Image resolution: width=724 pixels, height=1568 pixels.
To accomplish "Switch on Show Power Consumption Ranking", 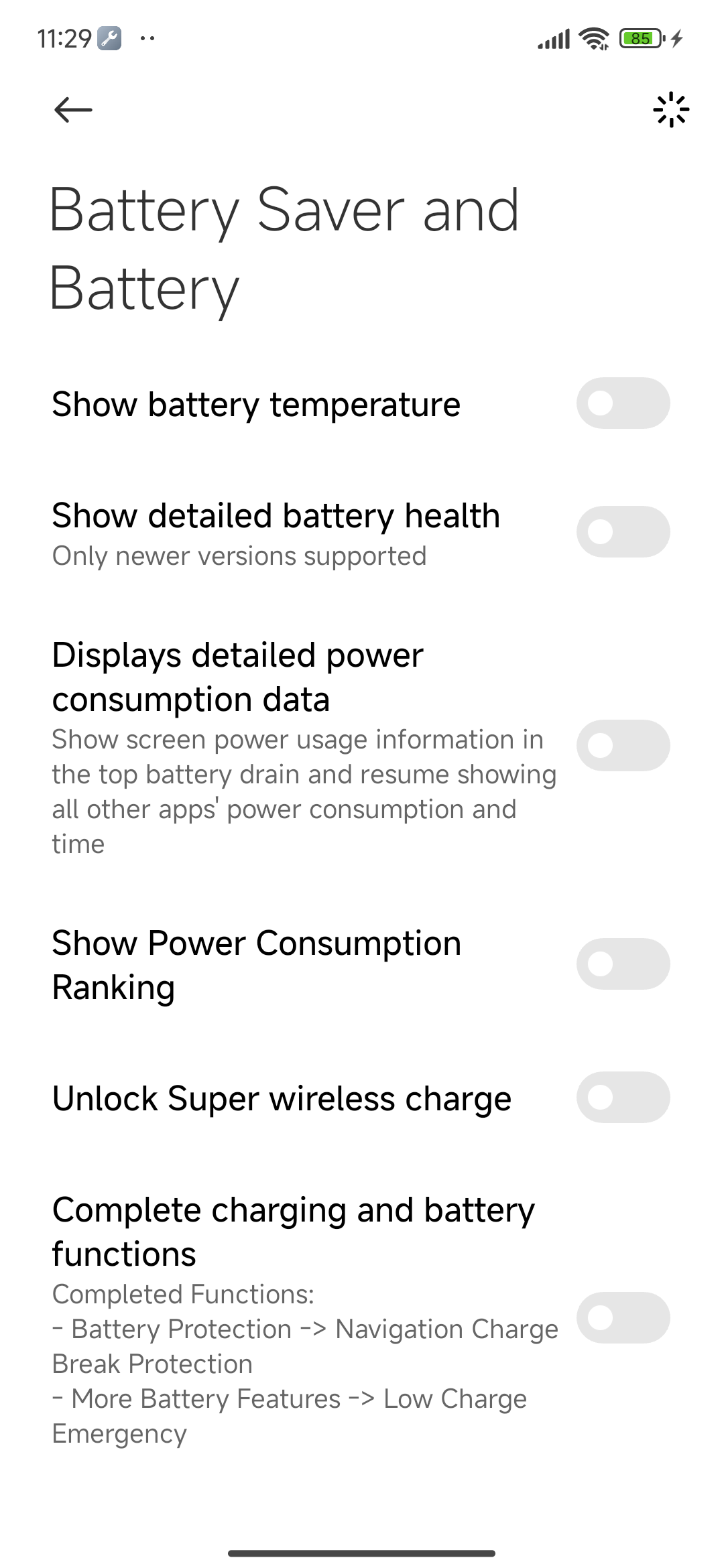I will (x=623, y=964).
